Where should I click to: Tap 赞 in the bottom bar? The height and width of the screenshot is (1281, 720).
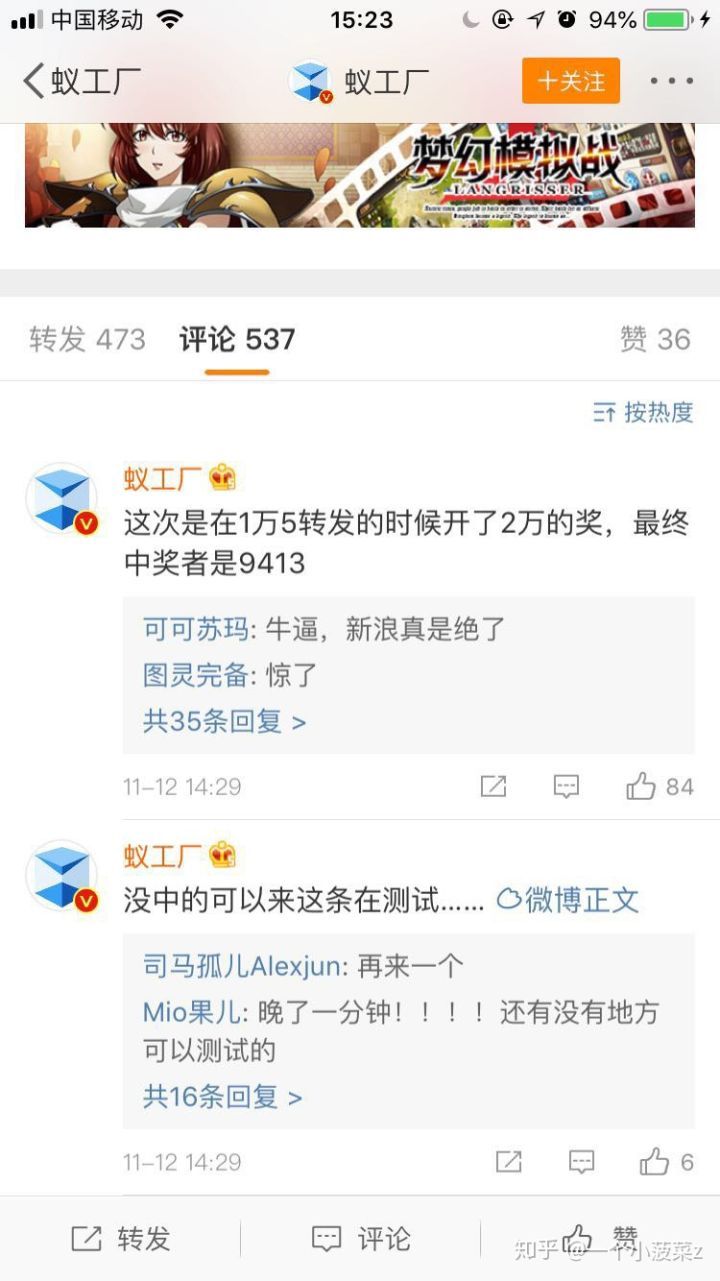[x=602, y=1239]
